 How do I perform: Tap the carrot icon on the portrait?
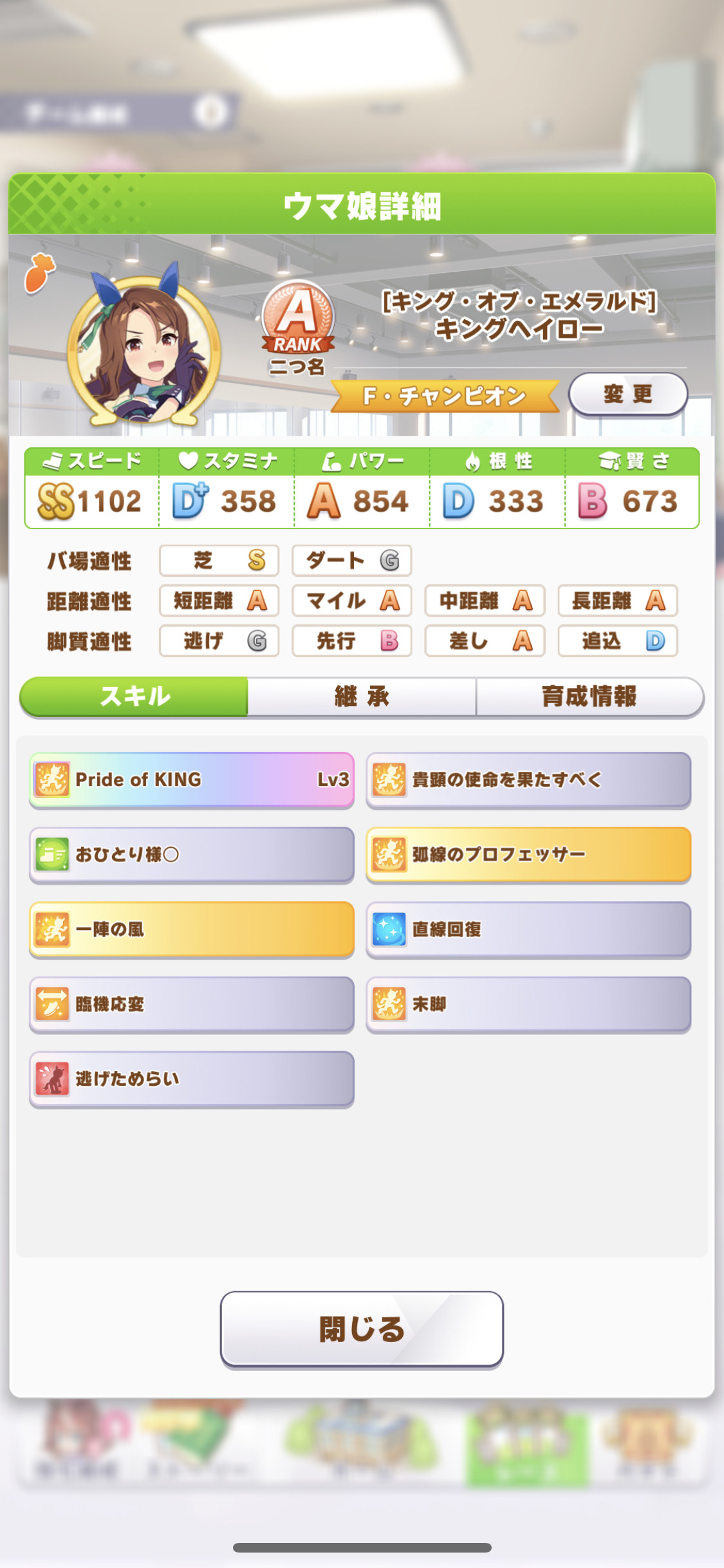pos(40,273)
